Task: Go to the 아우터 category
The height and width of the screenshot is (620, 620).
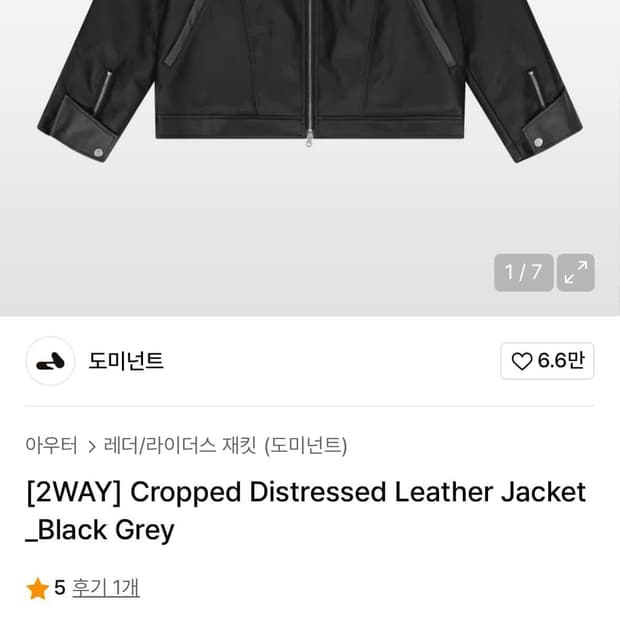Action: tap(52, 445)
